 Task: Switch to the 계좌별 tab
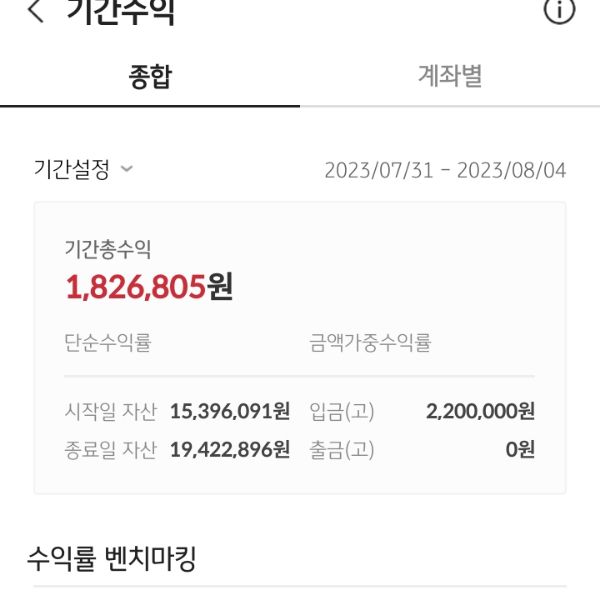click(x=450, y=77)
